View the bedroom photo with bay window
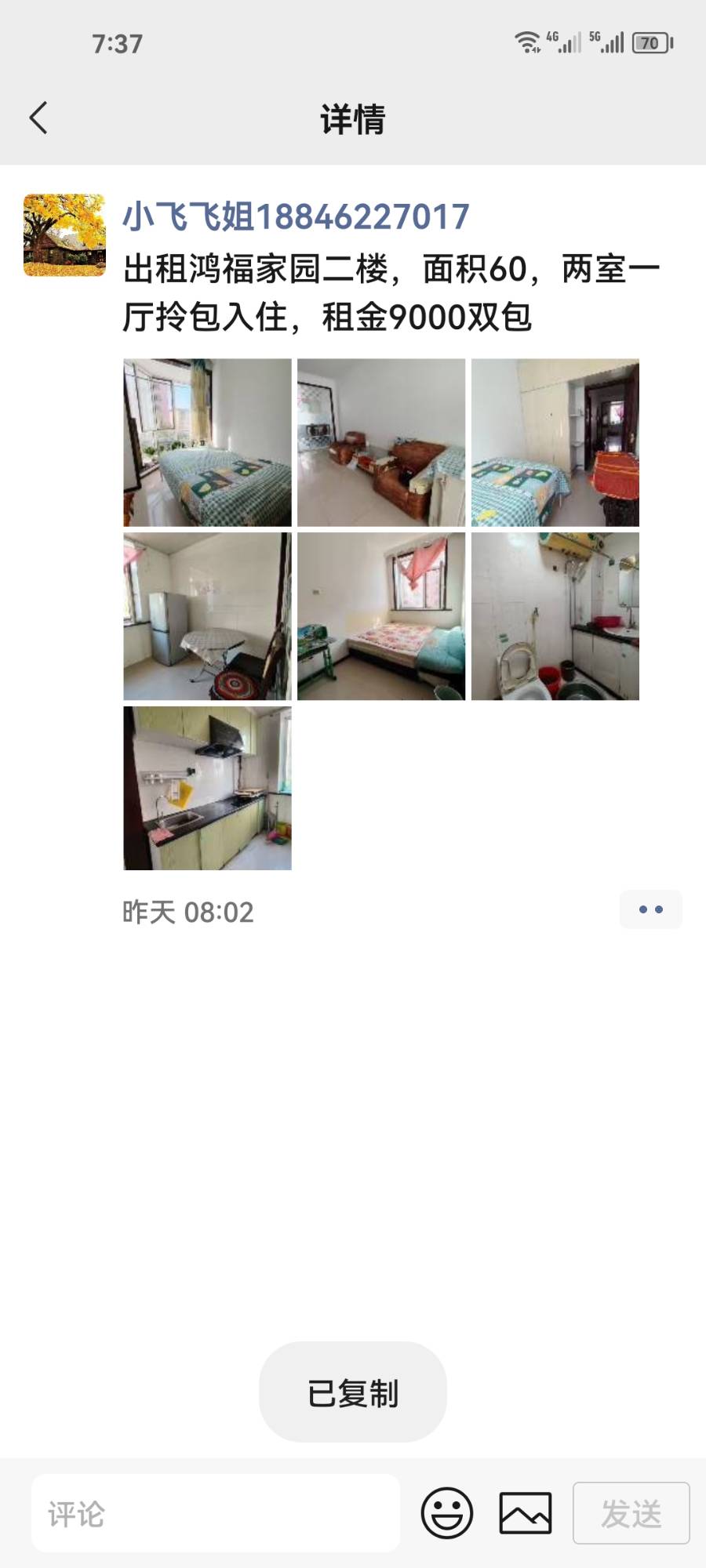 point(207,442)
